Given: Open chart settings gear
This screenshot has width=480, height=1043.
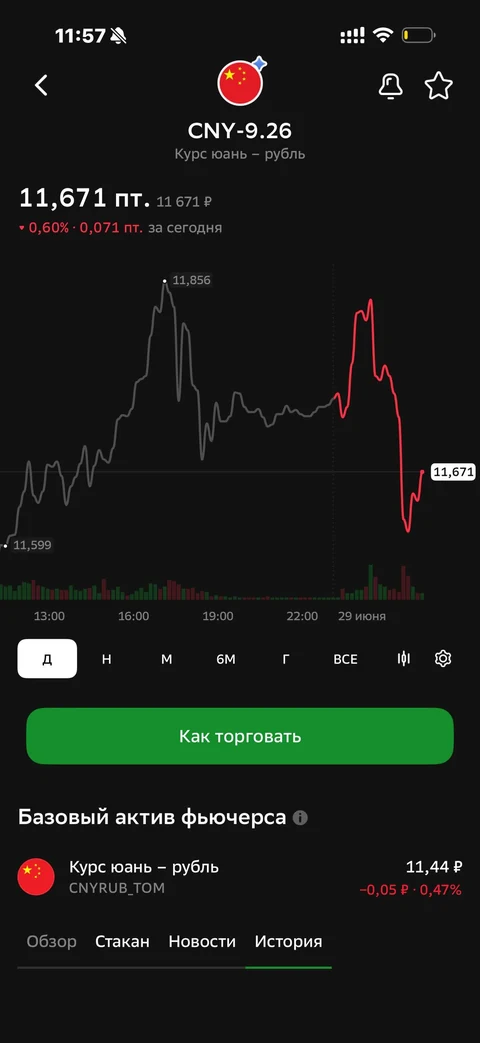Looking at the screenshot, I should [x=443, y=659].
